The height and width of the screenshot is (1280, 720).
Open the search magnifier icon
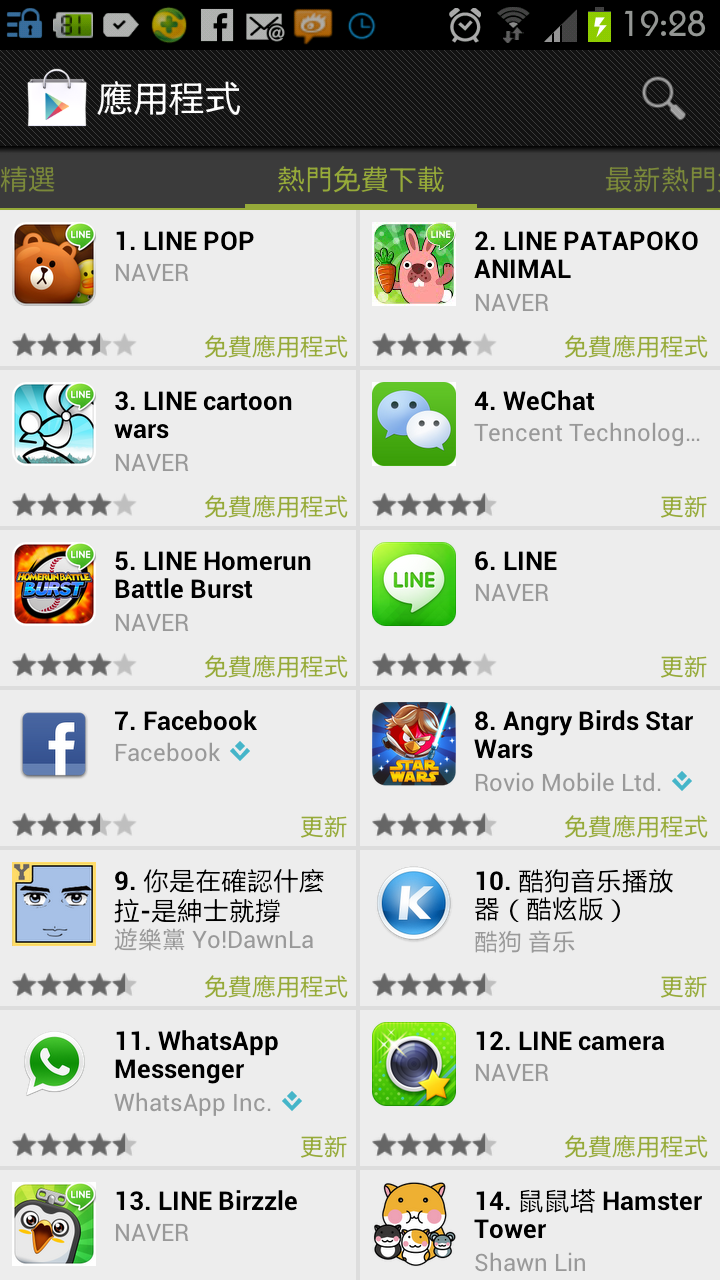pyautogui.click(x=663, y=99)
